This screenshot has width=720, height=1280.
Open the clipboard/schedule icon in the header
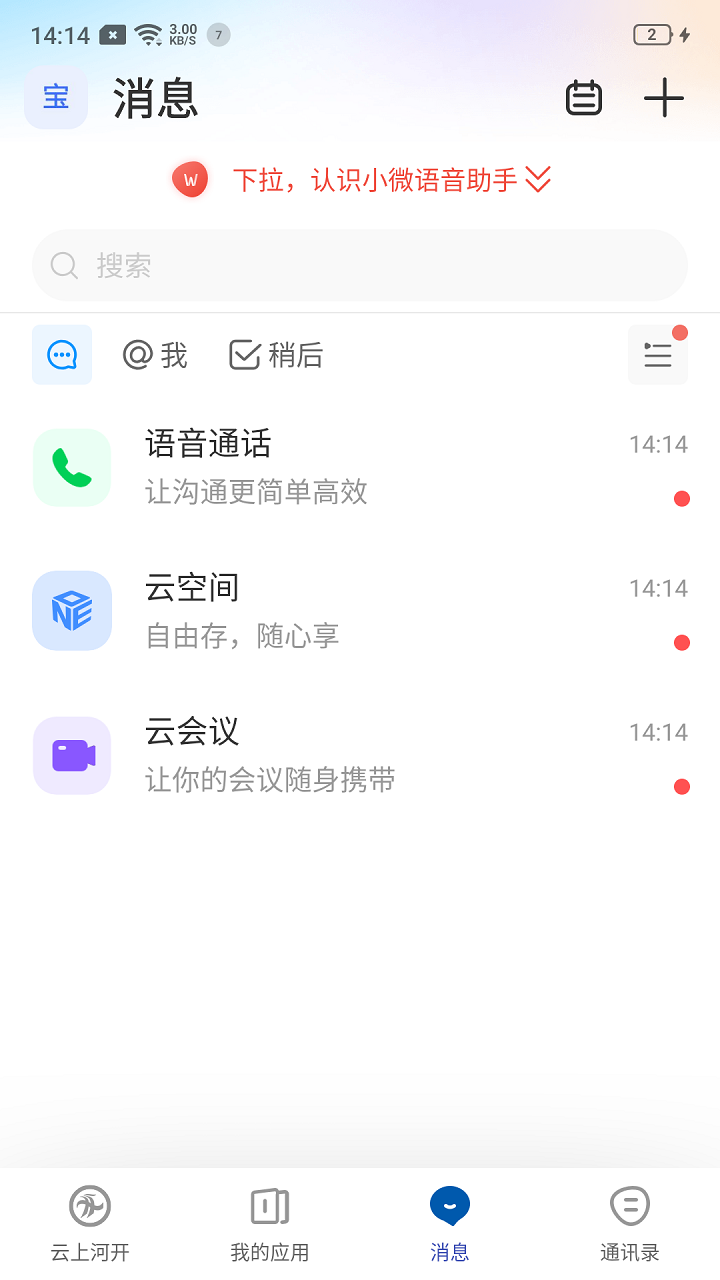pos(584,98)
